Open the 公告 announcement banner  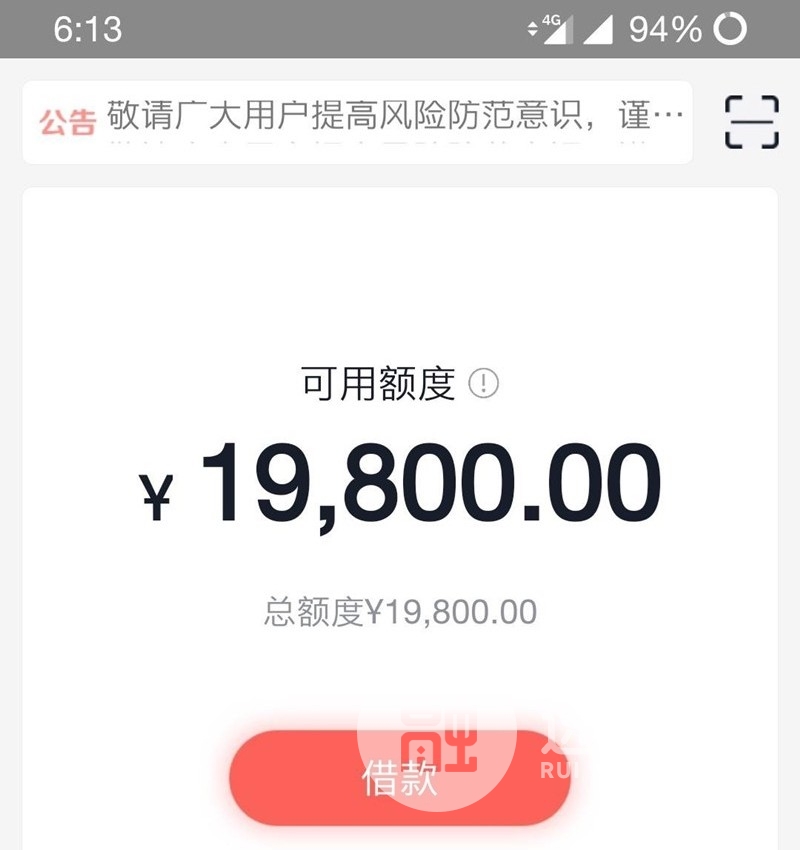pos(357,121)
